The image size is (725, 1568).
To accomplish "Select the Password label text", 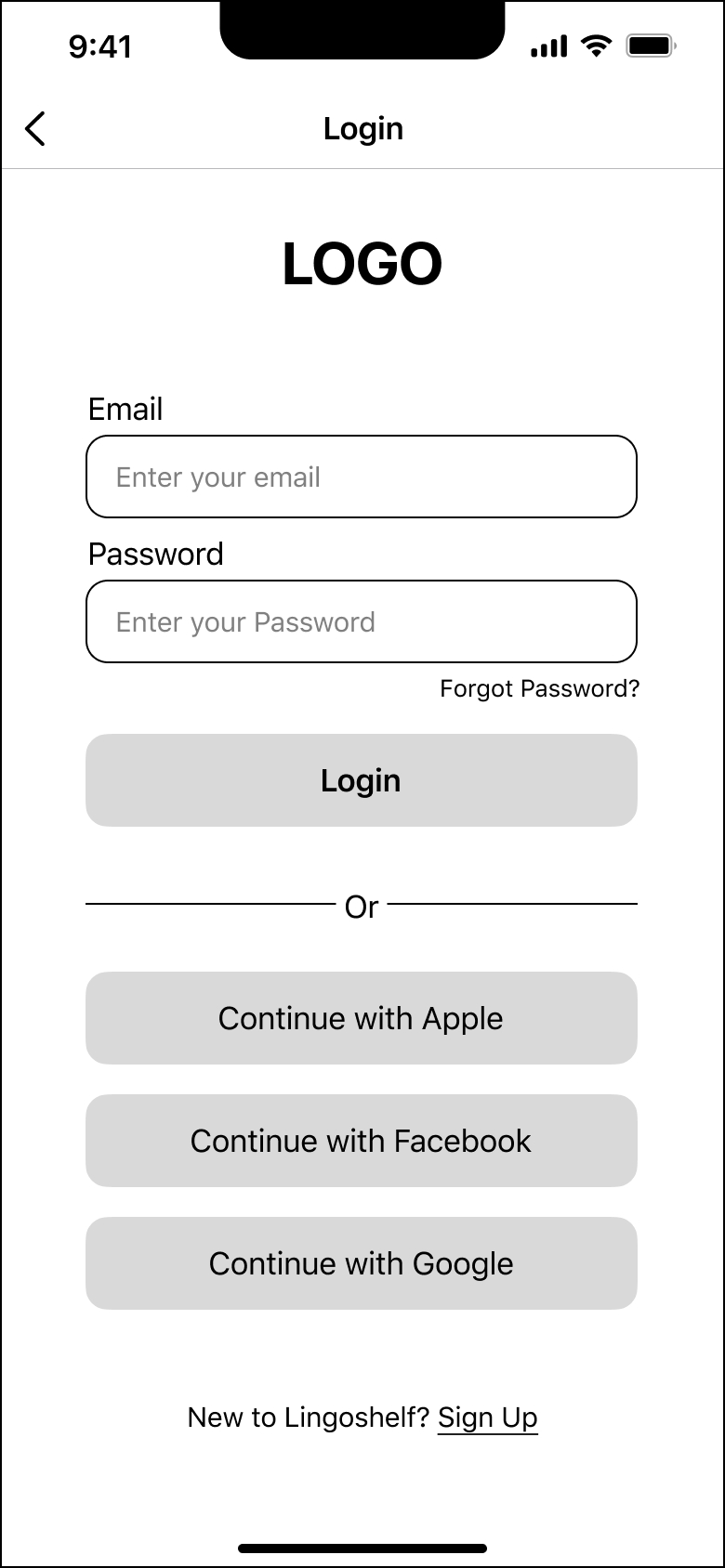I will point(155,554).
